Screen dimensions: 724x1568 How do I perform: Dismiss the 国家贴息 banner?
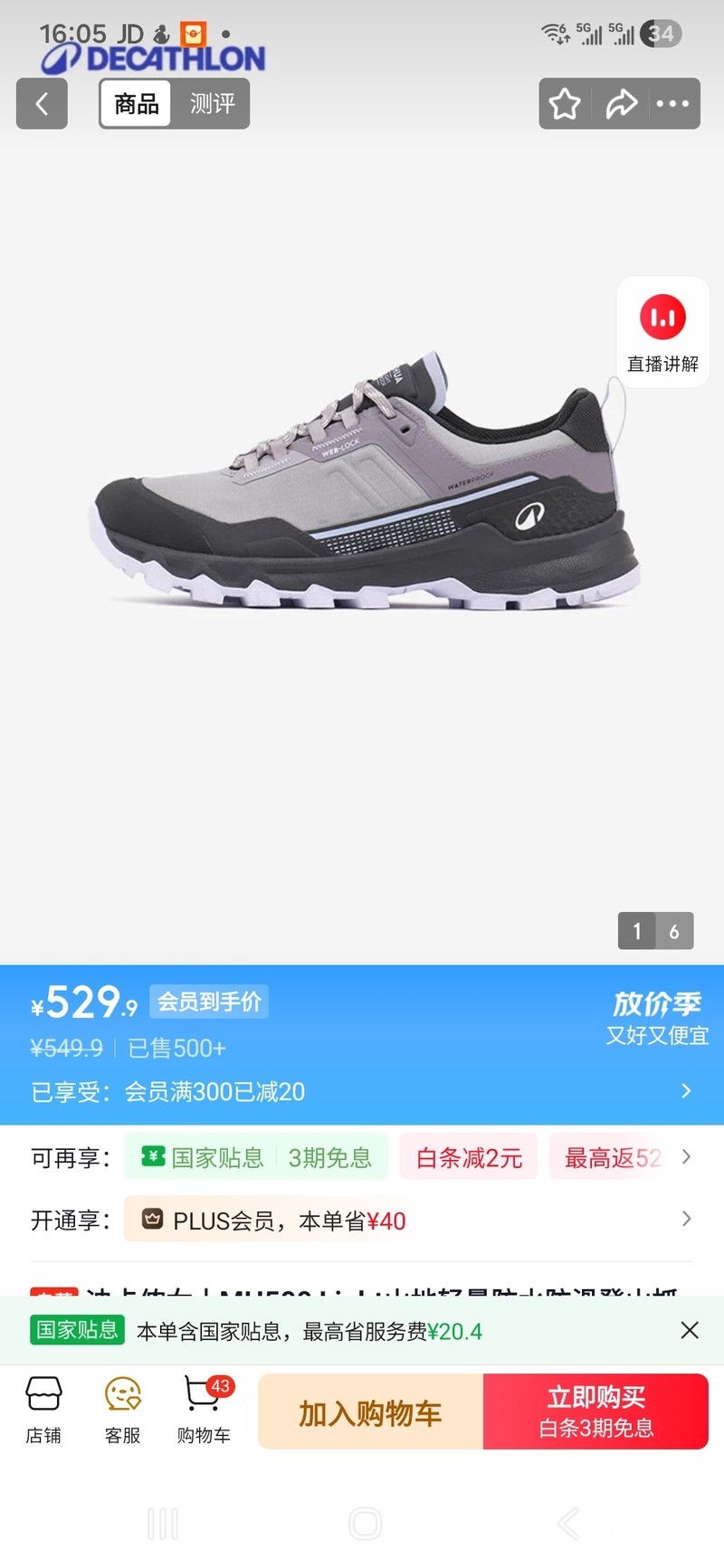click(x=690, y=1330)
